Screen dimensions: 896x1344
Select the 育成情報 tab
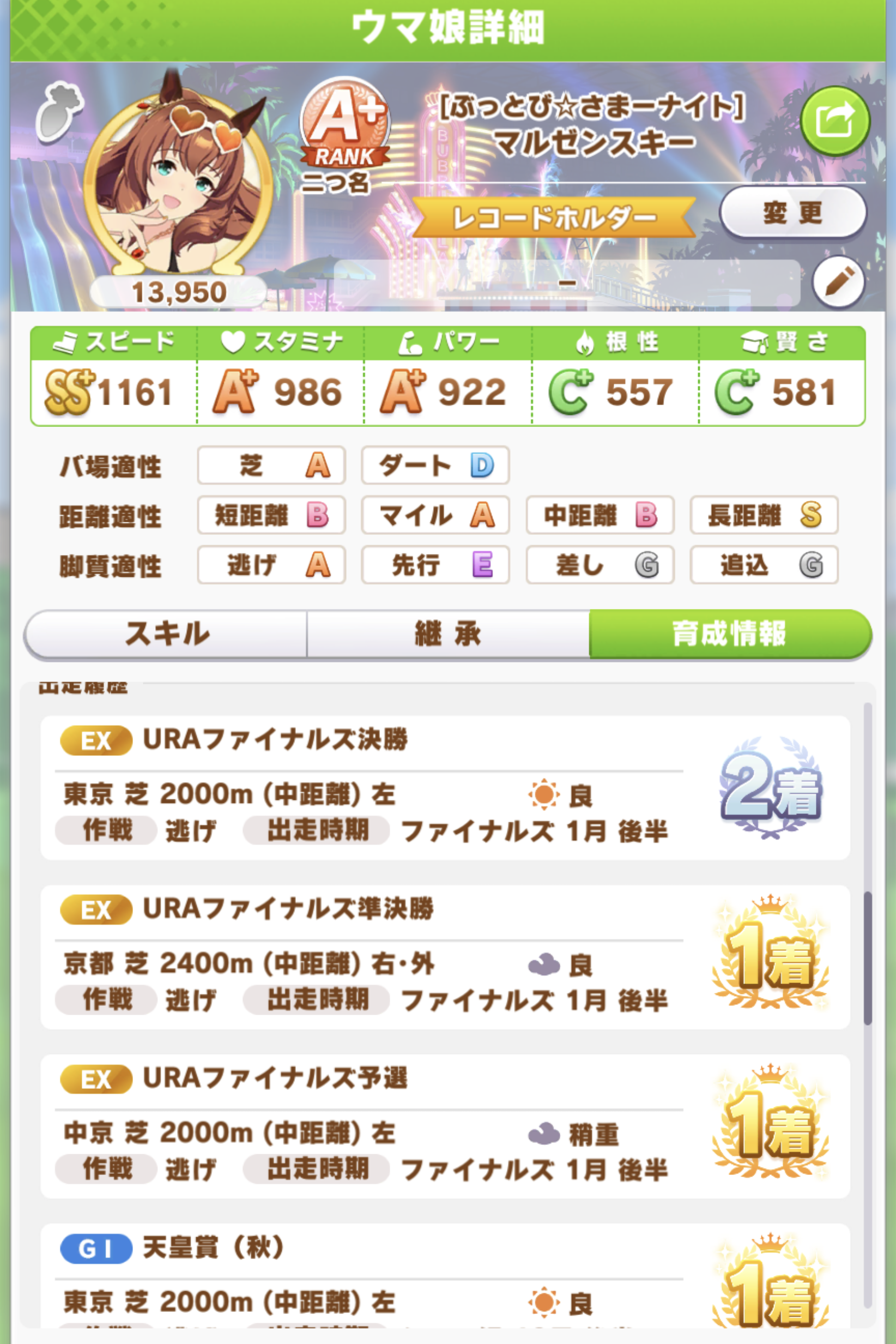pyautogui.click(x=729, y=634)
